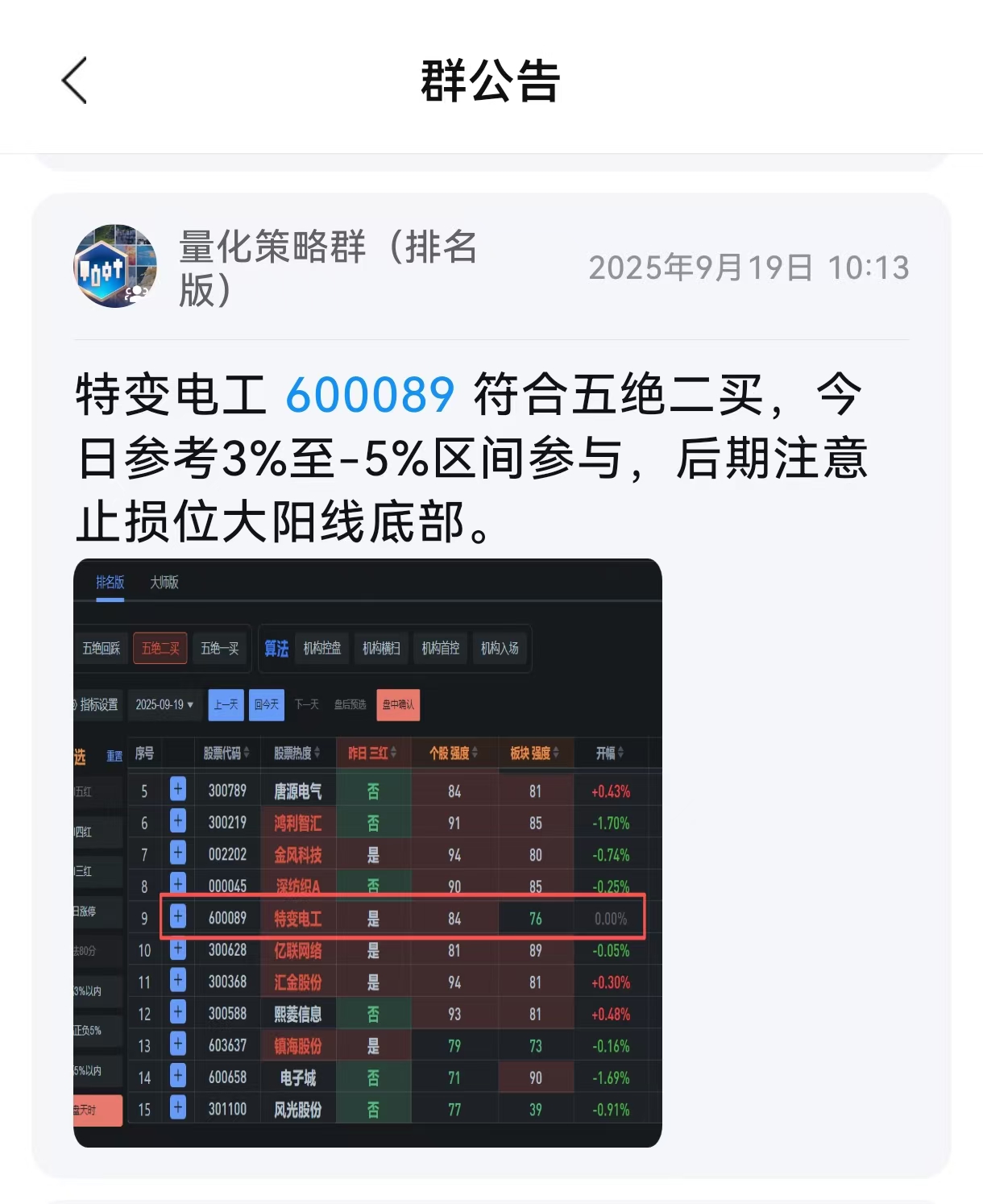Tap the 量化策略群 group avatar
Viewport: 983px width, 1204px height.
[x=115, y=266]
